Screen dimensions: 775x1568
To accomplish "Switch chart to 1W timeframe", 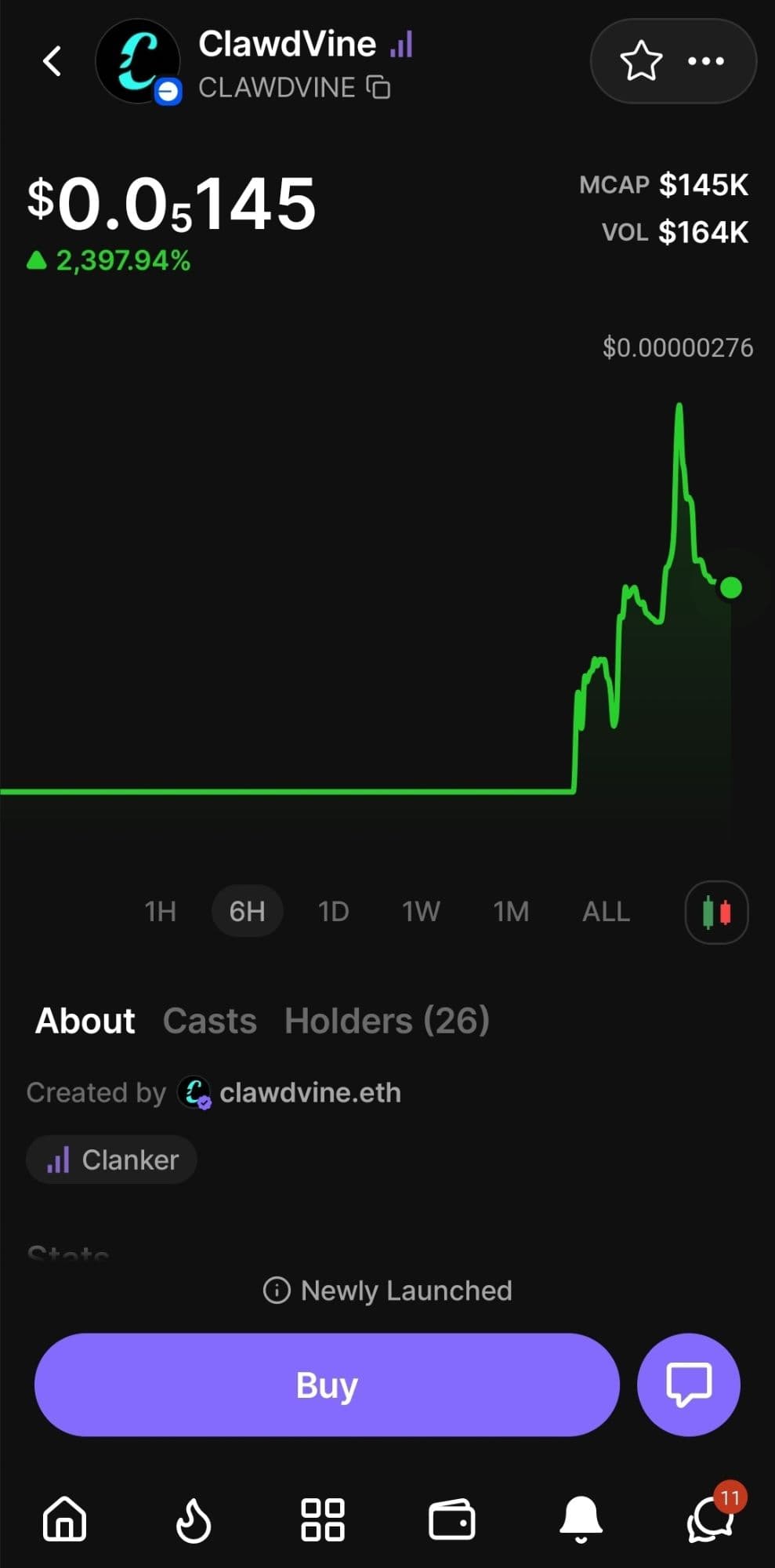I will tap(421, 911).
